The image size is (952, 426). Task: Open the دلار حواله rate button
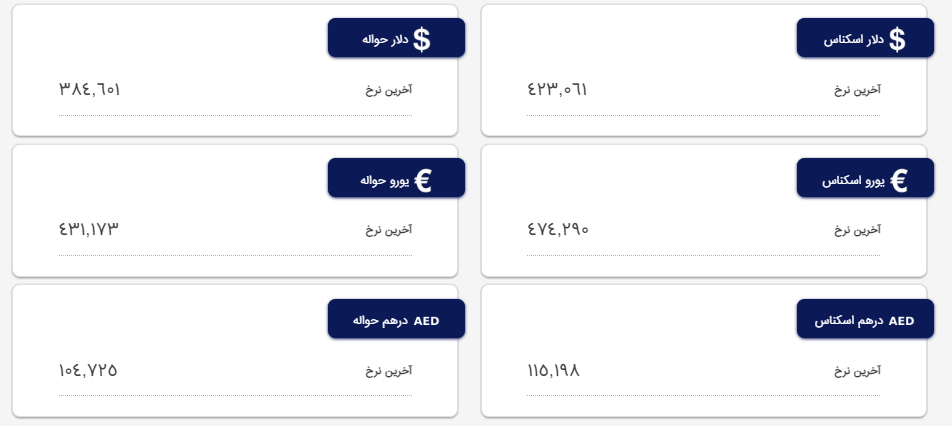(x=396, y=39)
